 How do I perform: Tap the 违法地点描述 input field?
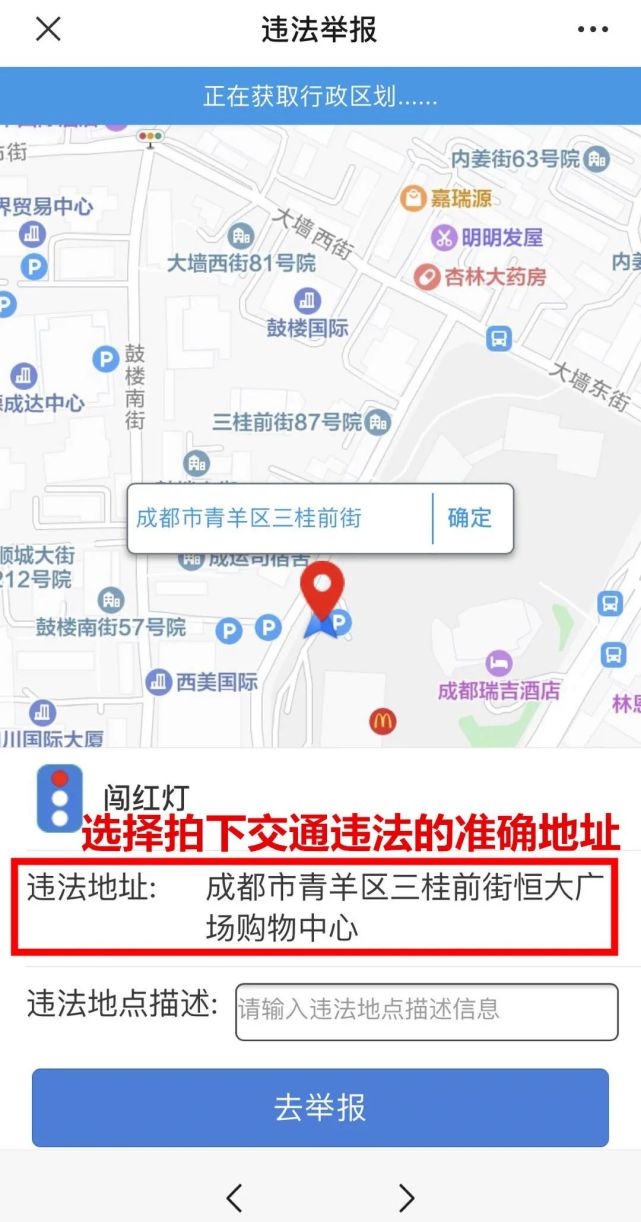tap(427, 1011)
